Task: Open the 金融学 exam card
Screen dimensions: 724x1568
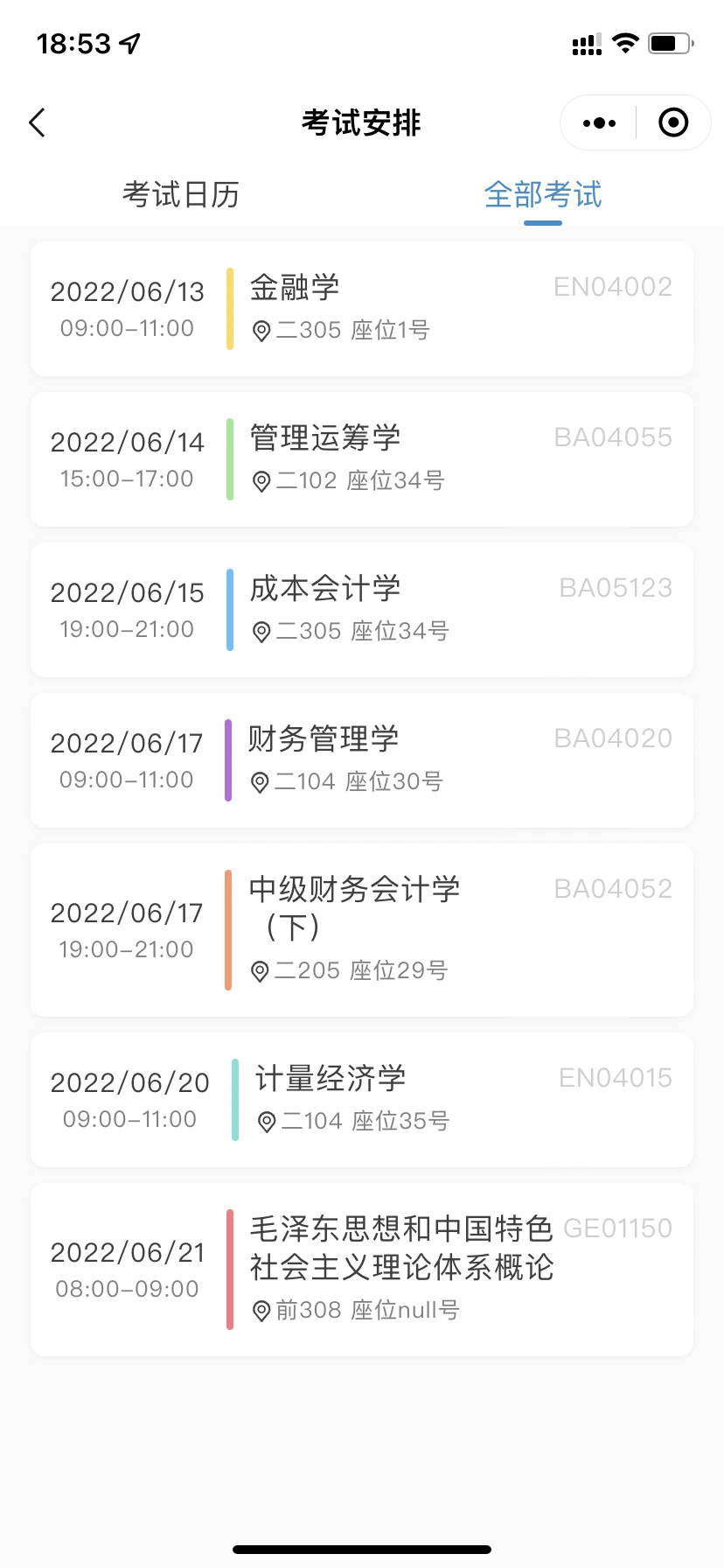Action: [362, 309]
